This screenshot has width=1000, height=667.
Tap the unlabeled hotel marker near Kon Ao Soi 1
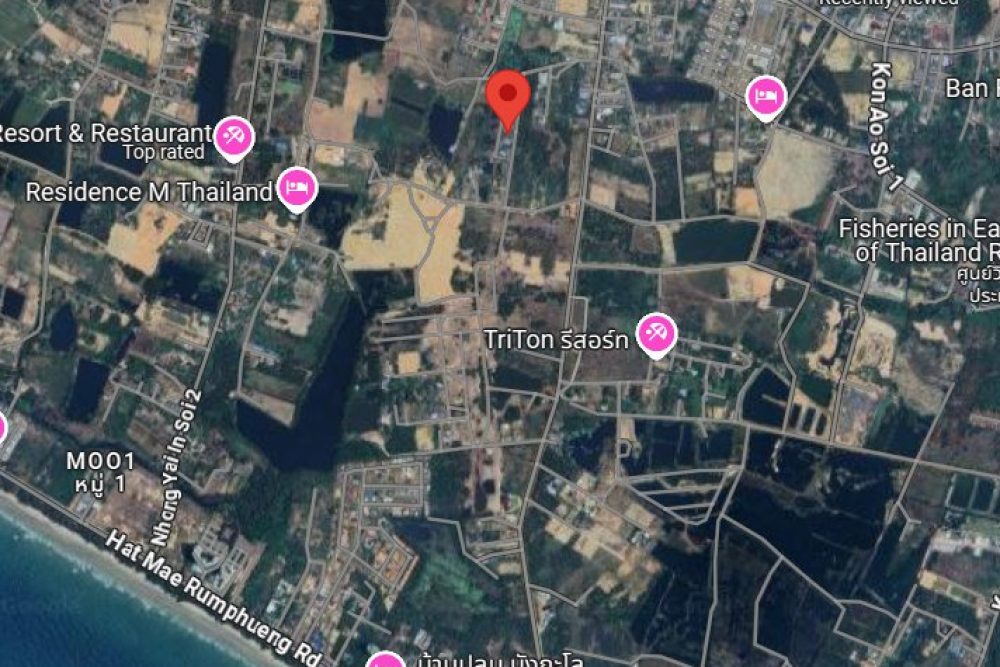point(766,97)
